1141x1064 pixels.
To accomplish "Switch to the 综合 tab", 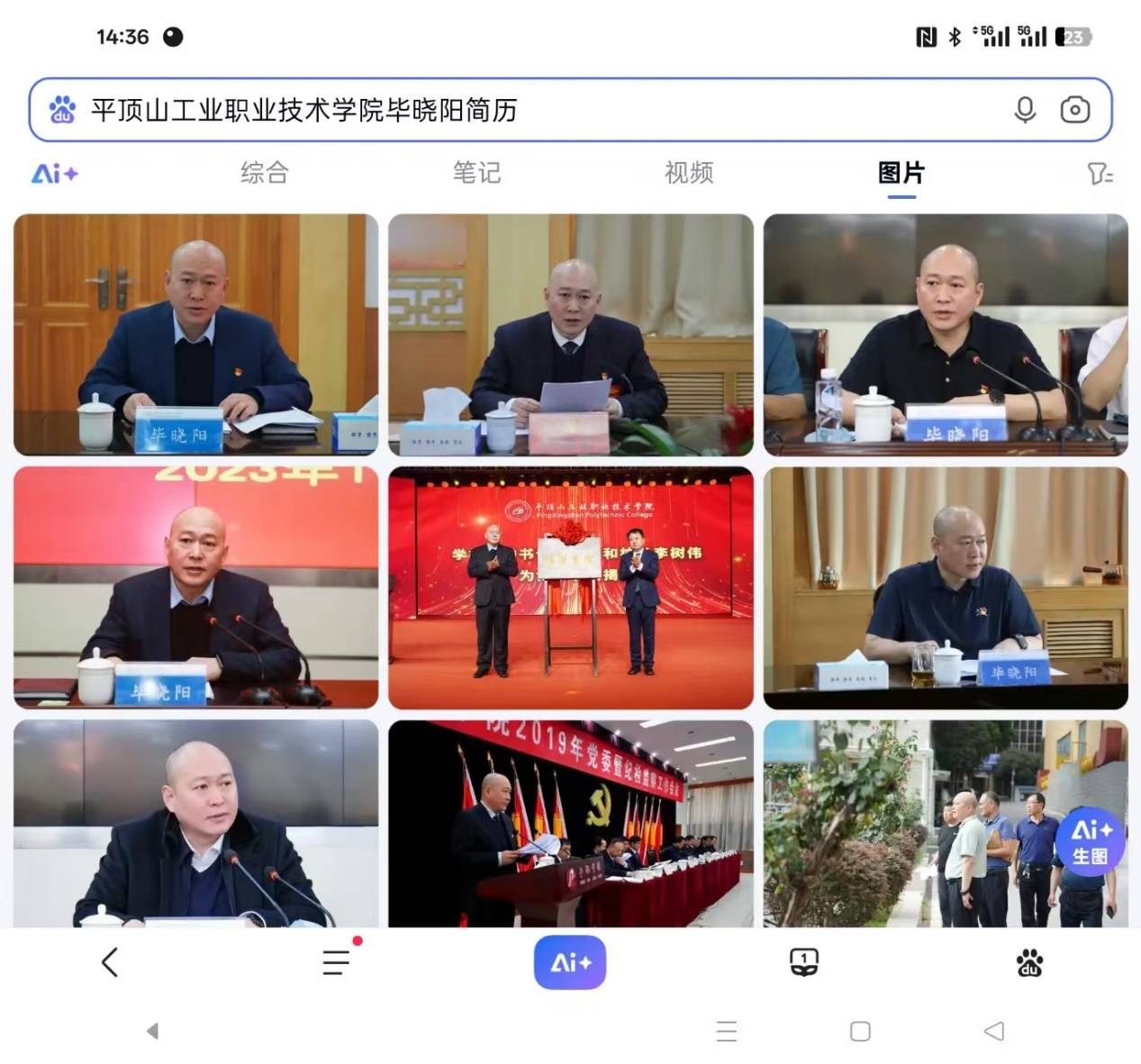I will (x=264, y=173).
